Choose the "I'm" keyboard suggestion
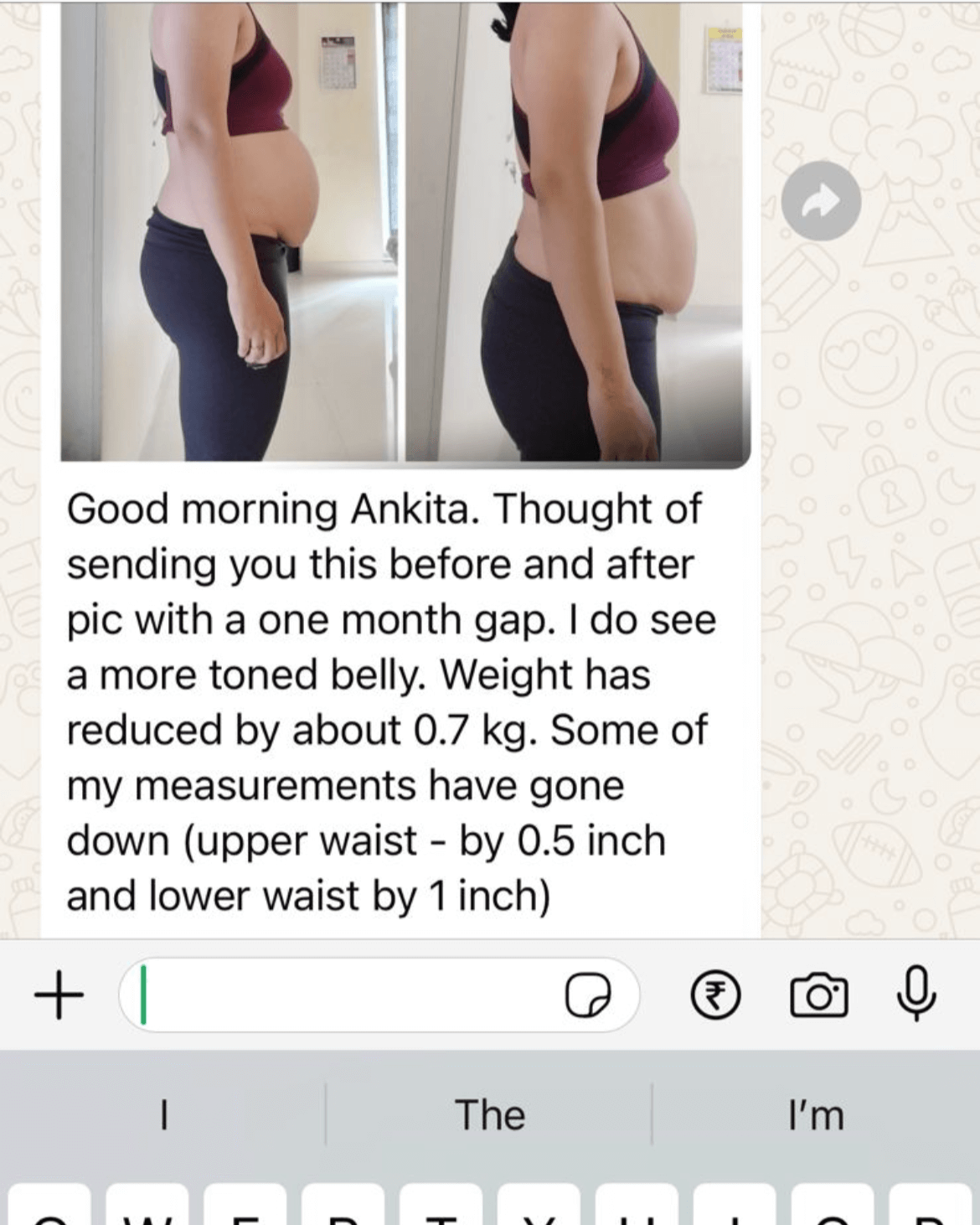Image resolution: width=980 pixels, height=1225 pixels. tap(815, 1115)
